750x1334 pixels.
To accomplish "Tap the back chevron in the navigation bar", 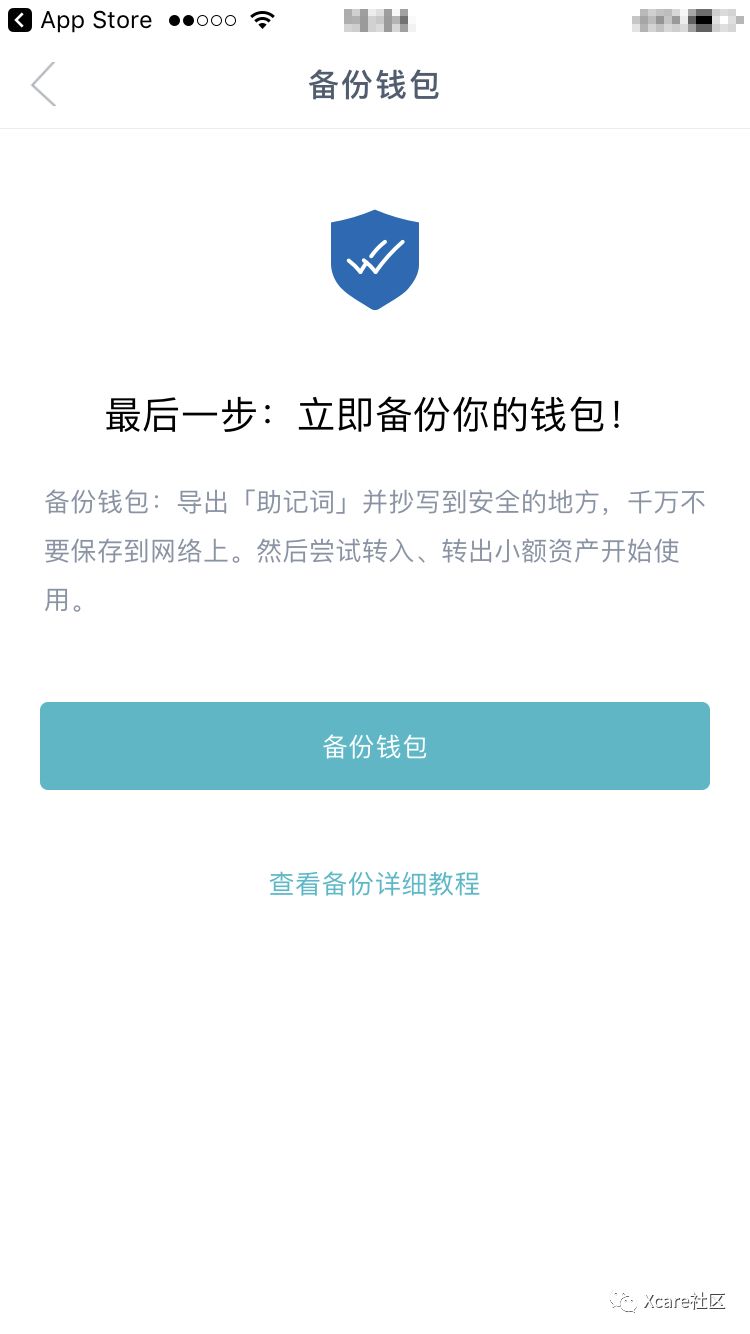I will (42, 85).
